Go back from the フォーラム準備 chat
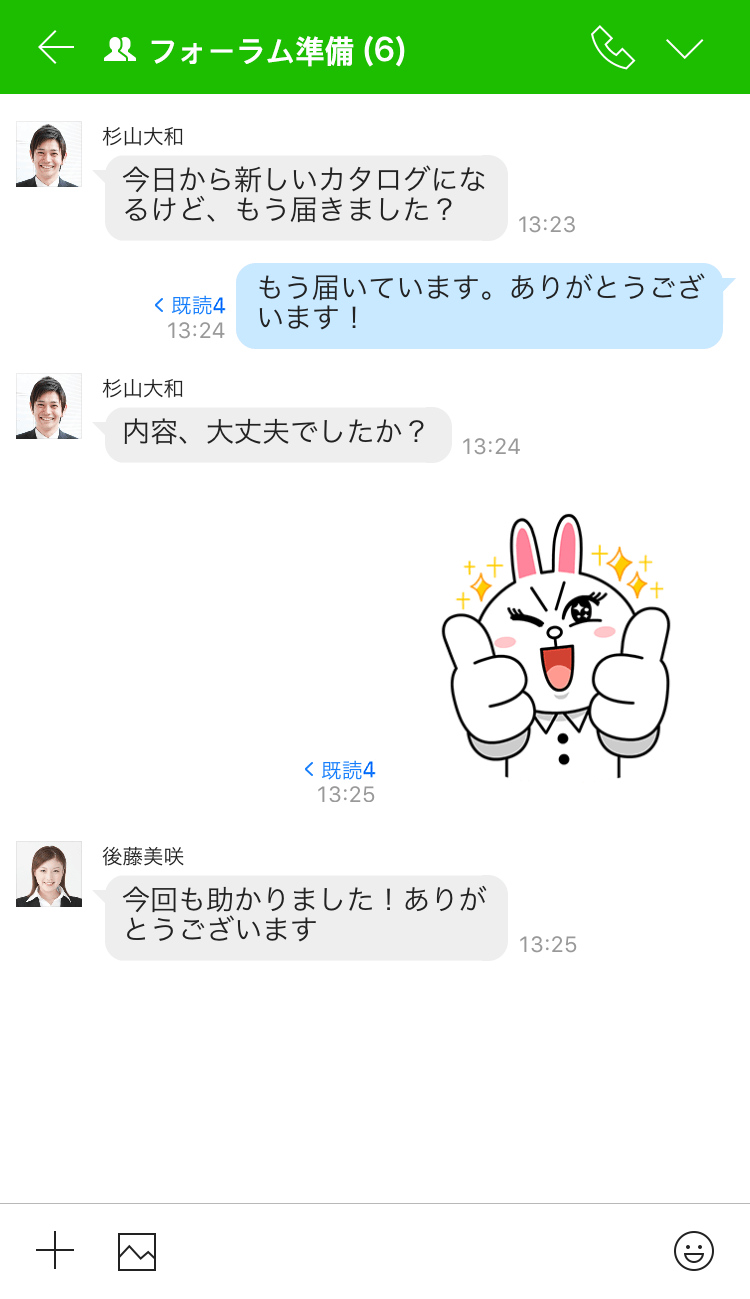This screenshot has height=1299, width=750. coord(56,48)
